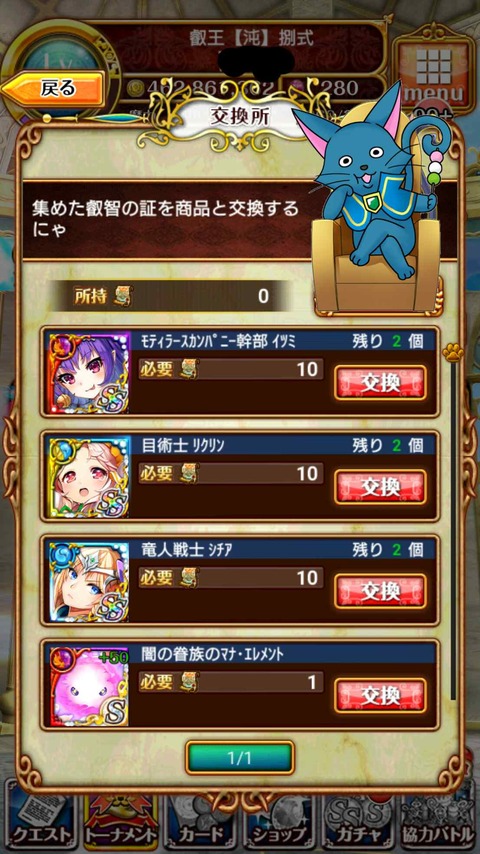This screenshot has width=480, height=854.
Task: View the マナ・エレメント card thumbnail
Action: pos(89,686)
